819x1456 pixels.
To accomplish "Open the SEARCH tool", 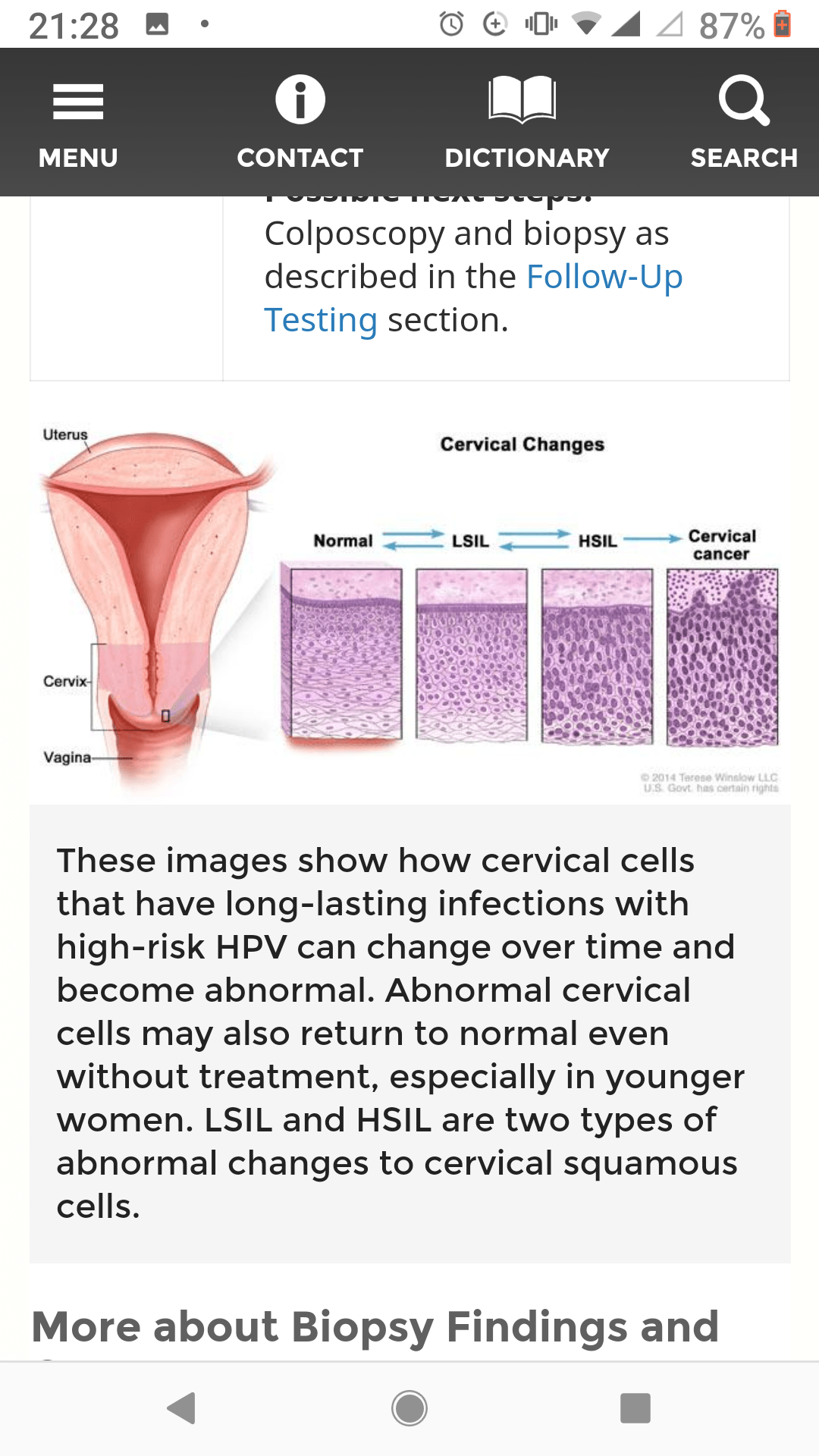I will click(744, 123).
